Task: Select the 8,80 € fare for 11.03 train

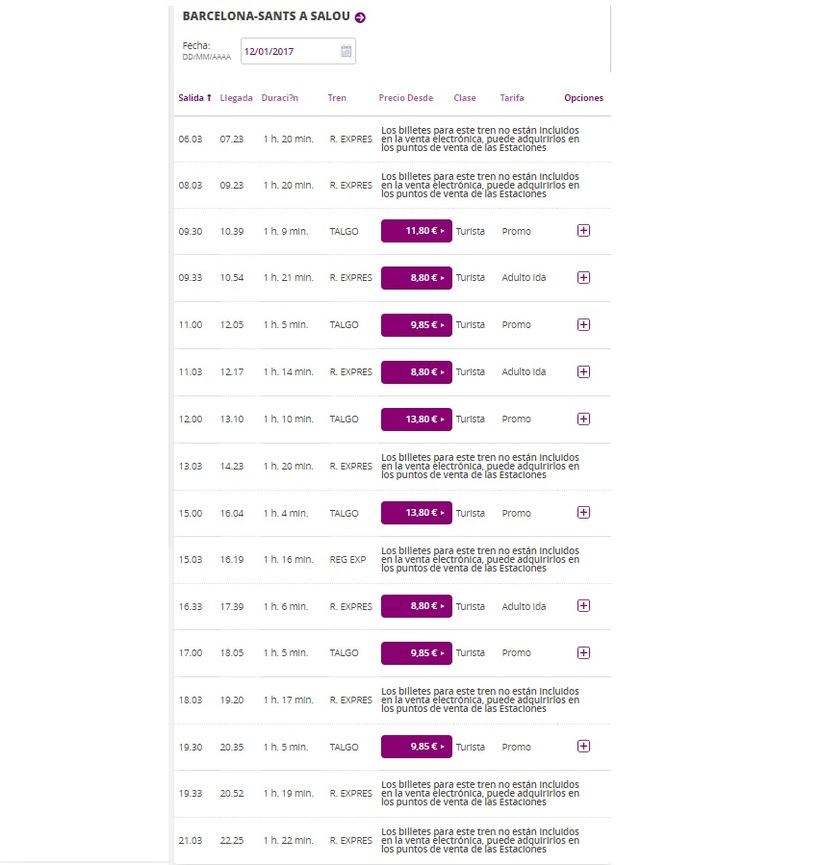Action: pos(416,372)
